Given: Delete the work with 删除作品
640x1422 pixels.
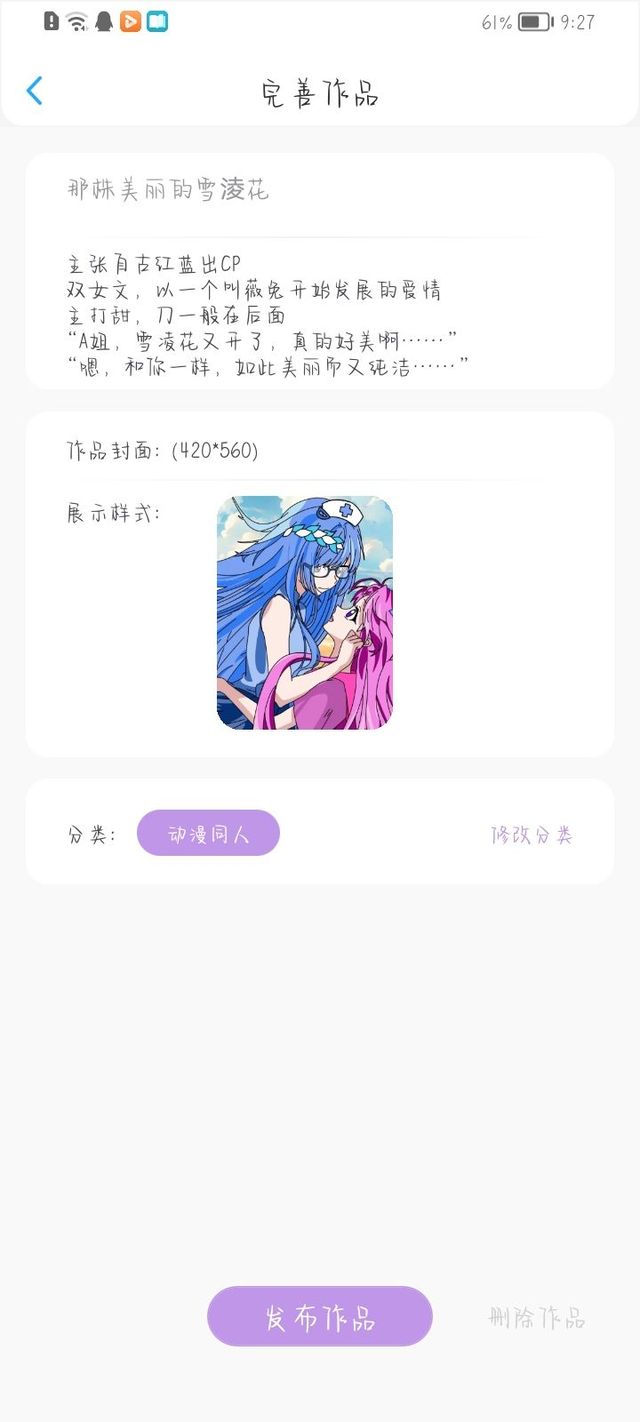Looking at the screenshot, I should click(536, 1317).
